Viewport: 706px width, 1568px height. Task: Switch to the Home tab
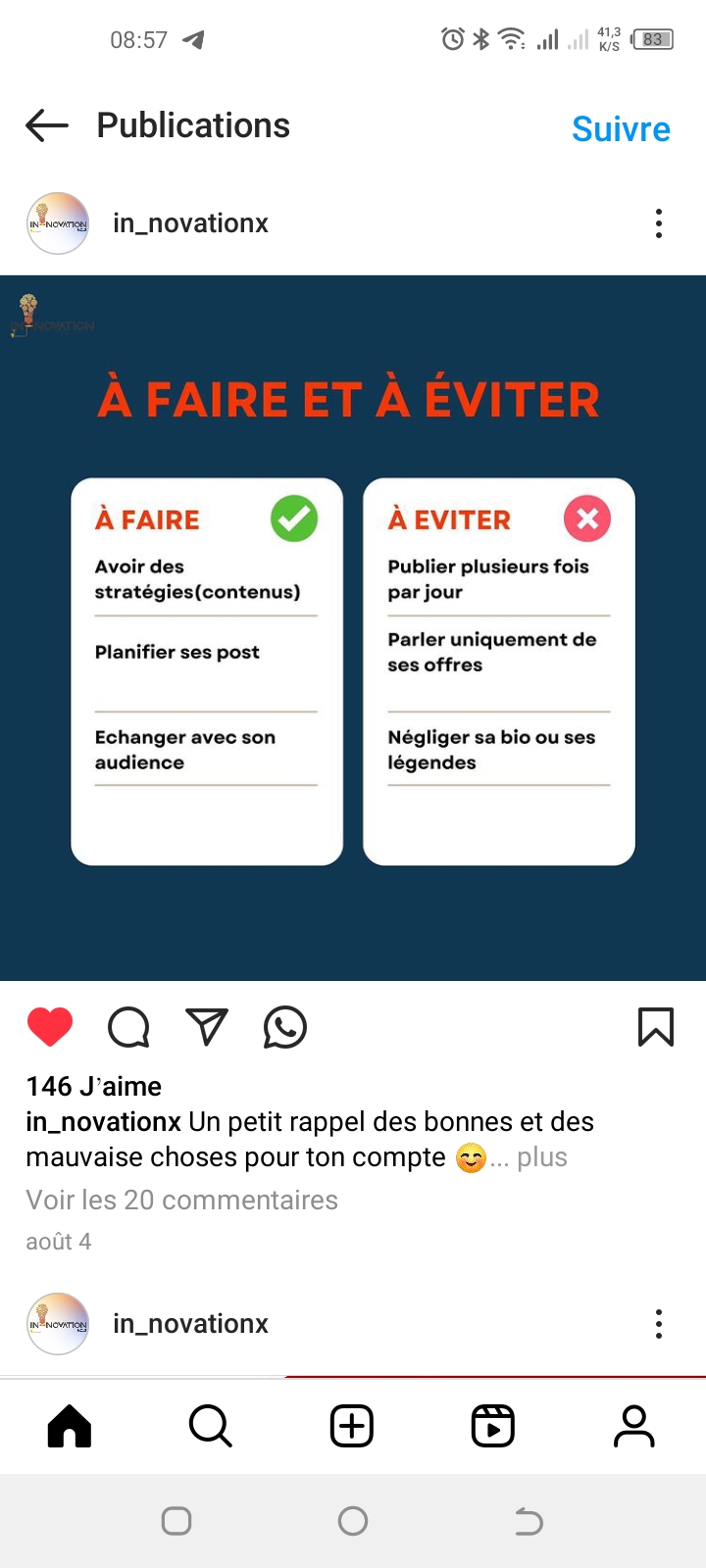coord(70,1426)
